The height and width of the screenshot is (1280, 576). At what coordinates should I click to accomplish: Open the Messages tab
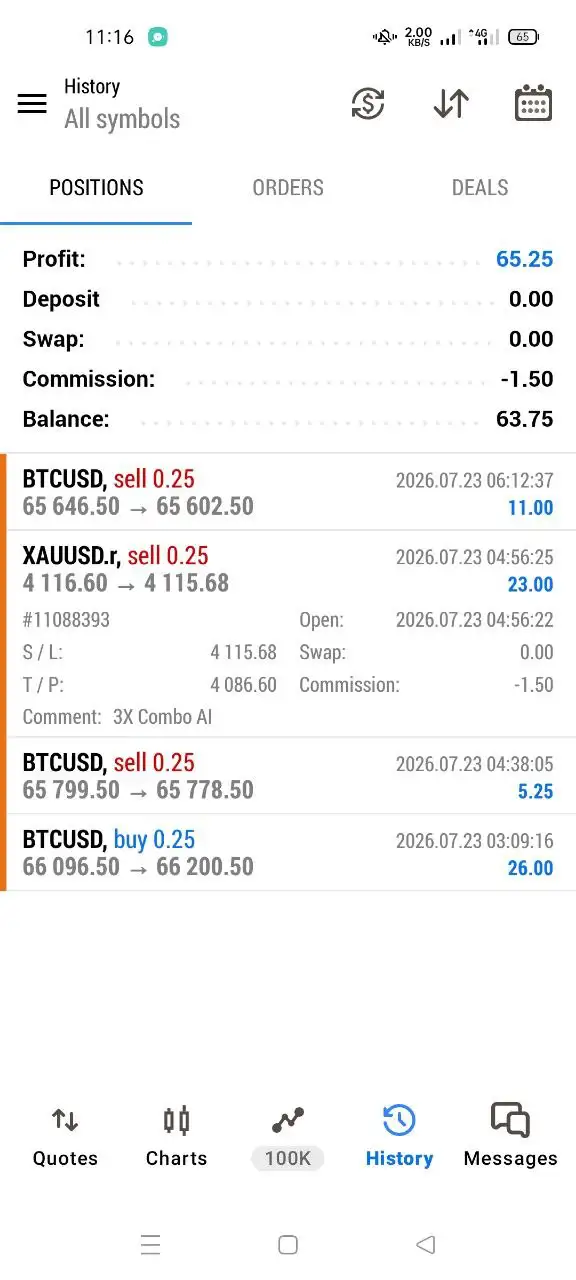(510, 1136)
